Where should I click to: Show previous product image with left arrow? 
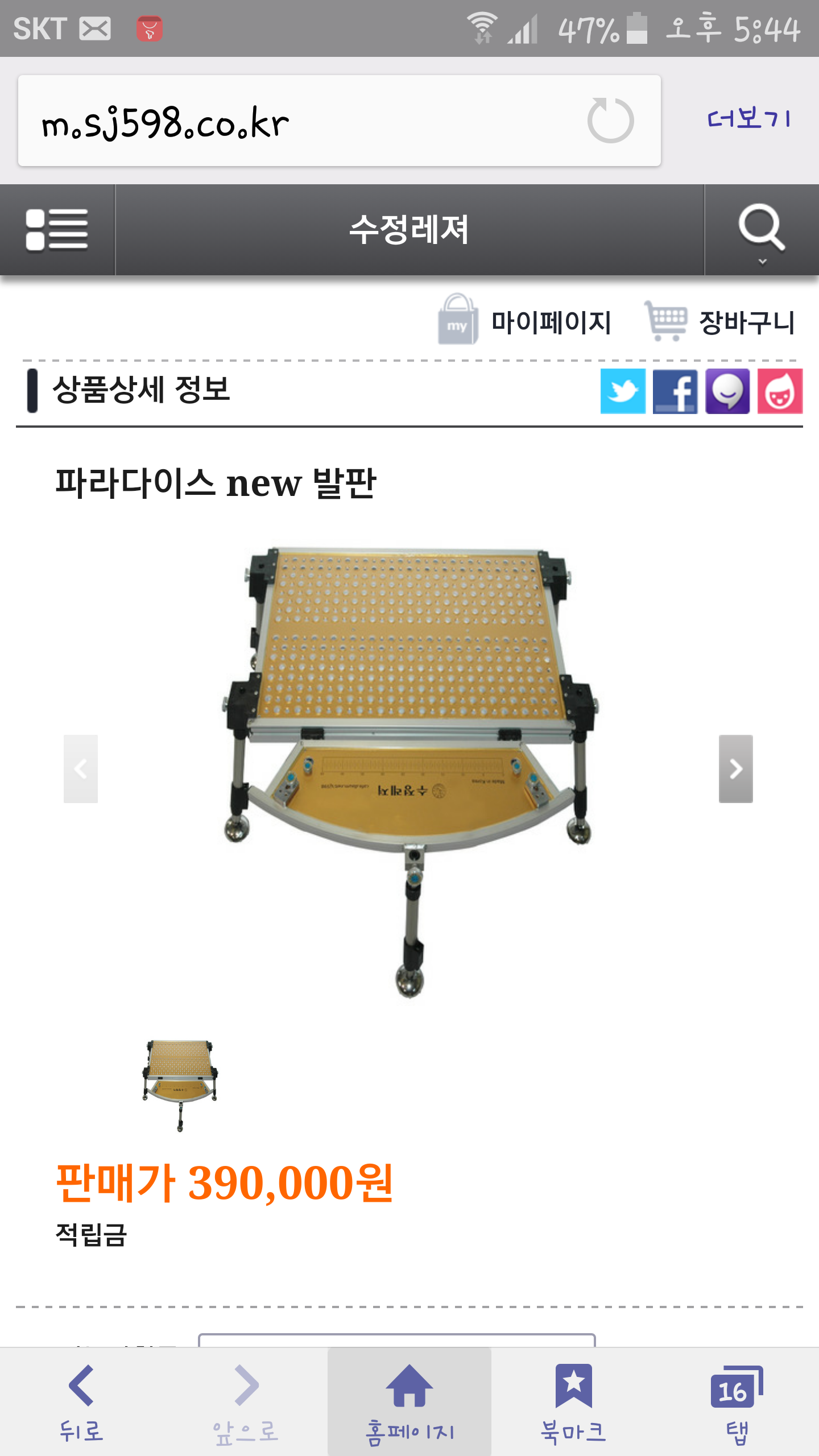81,769
